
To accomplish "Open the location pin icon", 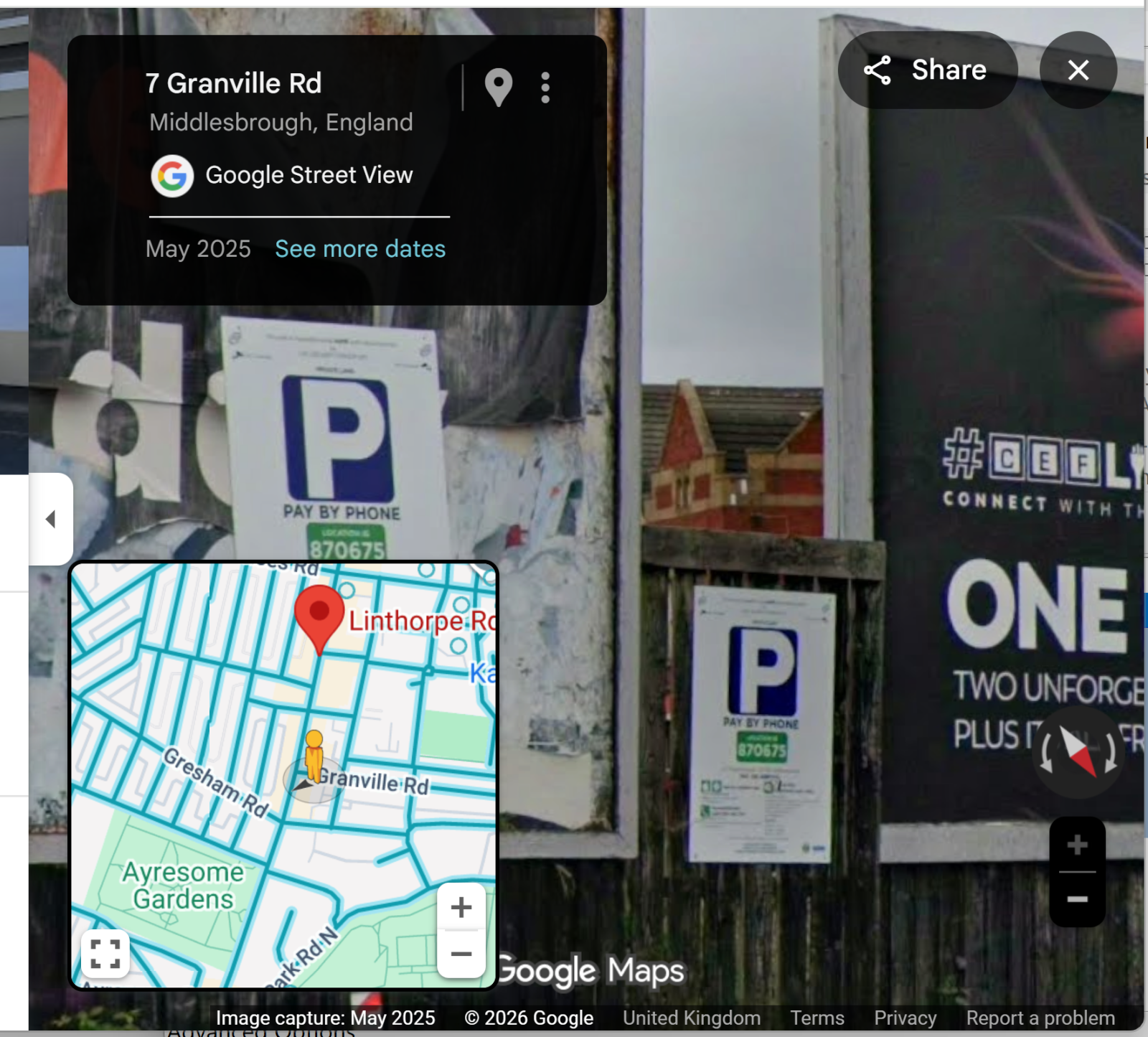I will 498,88.
